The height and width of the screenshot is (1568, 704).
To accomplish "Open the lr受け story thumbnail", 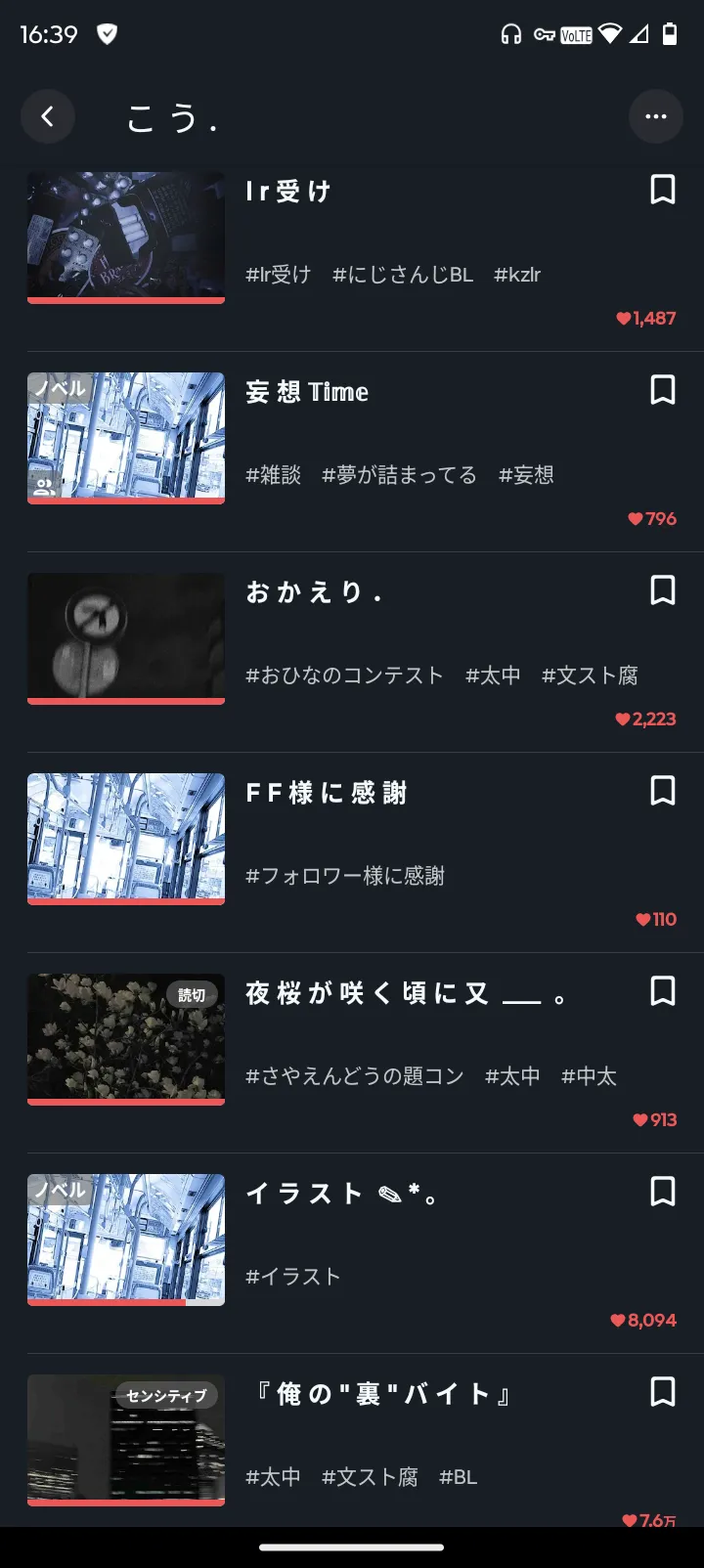I will [126, 238].
